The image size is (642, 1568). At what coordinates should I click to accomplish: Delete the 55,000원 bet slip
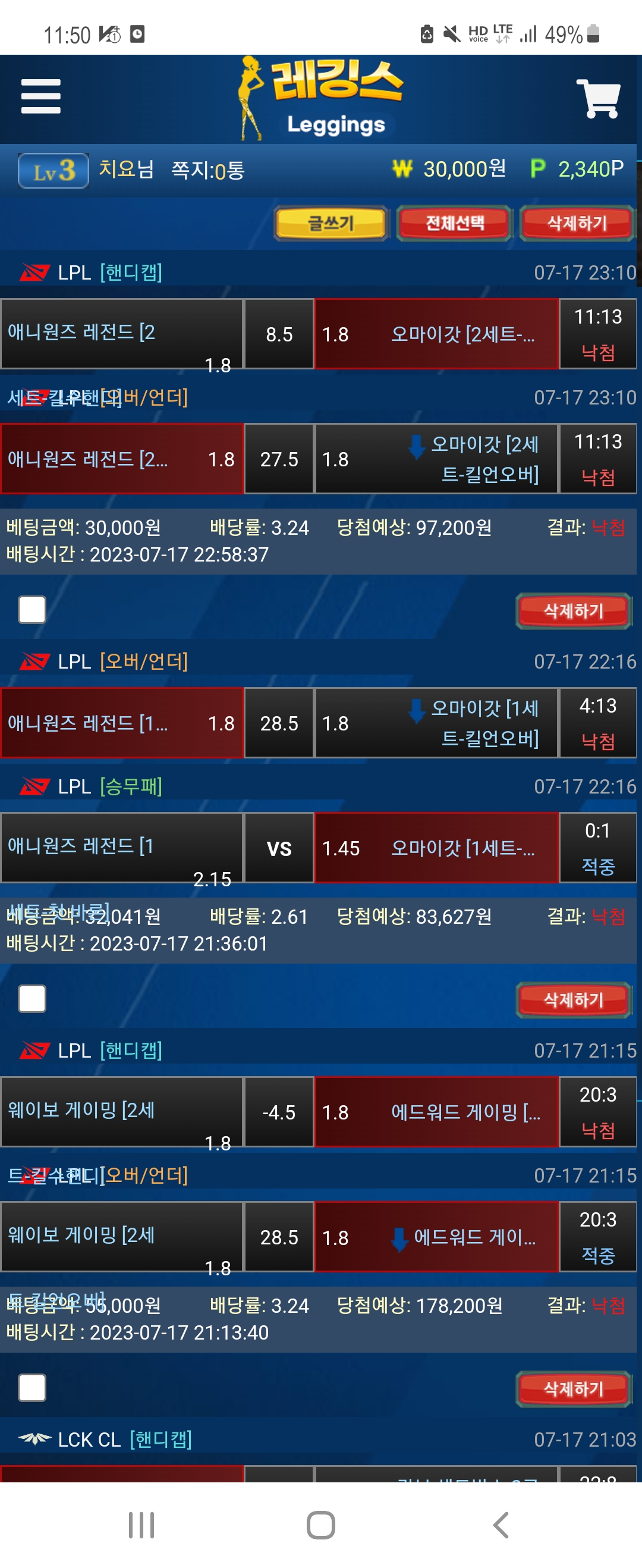coord(573,1388)
